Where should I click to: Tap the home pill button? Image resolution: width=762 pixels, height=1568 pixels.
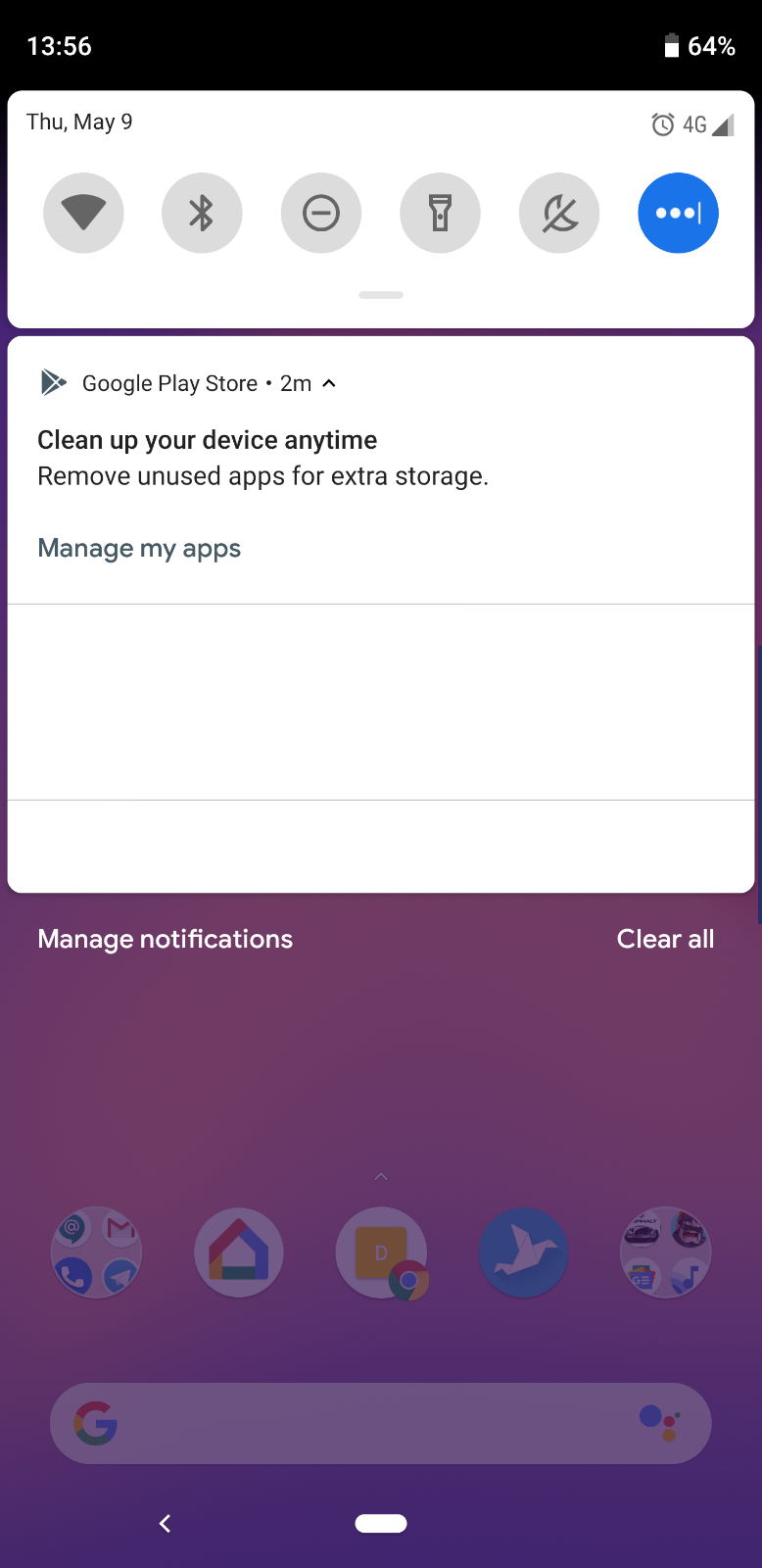381,1523
